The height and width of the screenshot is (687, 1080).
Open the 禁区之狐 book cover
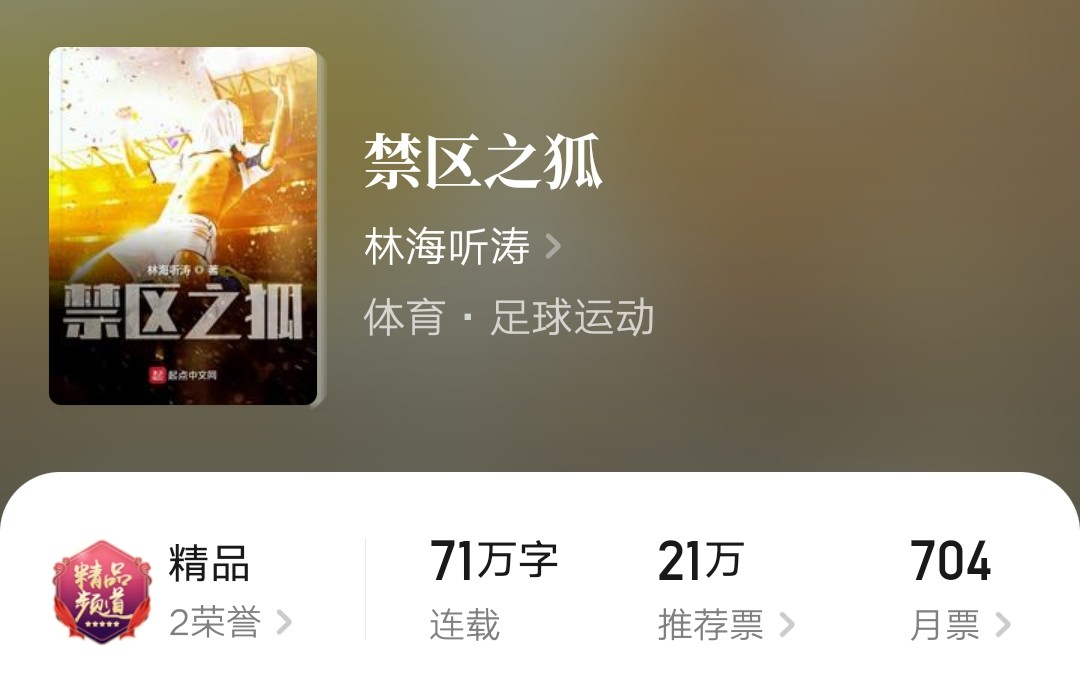tap(183, 226)
